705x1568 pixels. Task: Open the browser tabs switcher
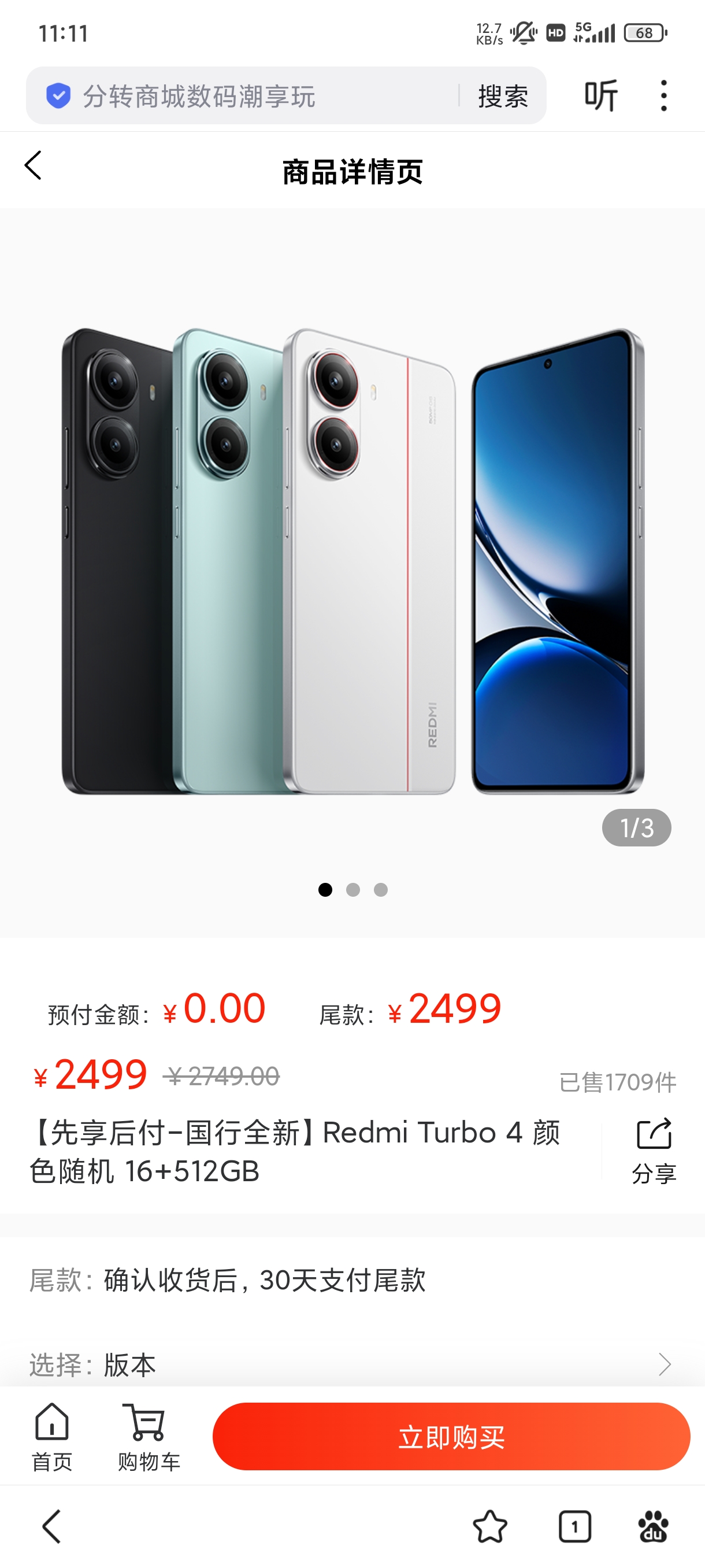[x=574, y=1526]
